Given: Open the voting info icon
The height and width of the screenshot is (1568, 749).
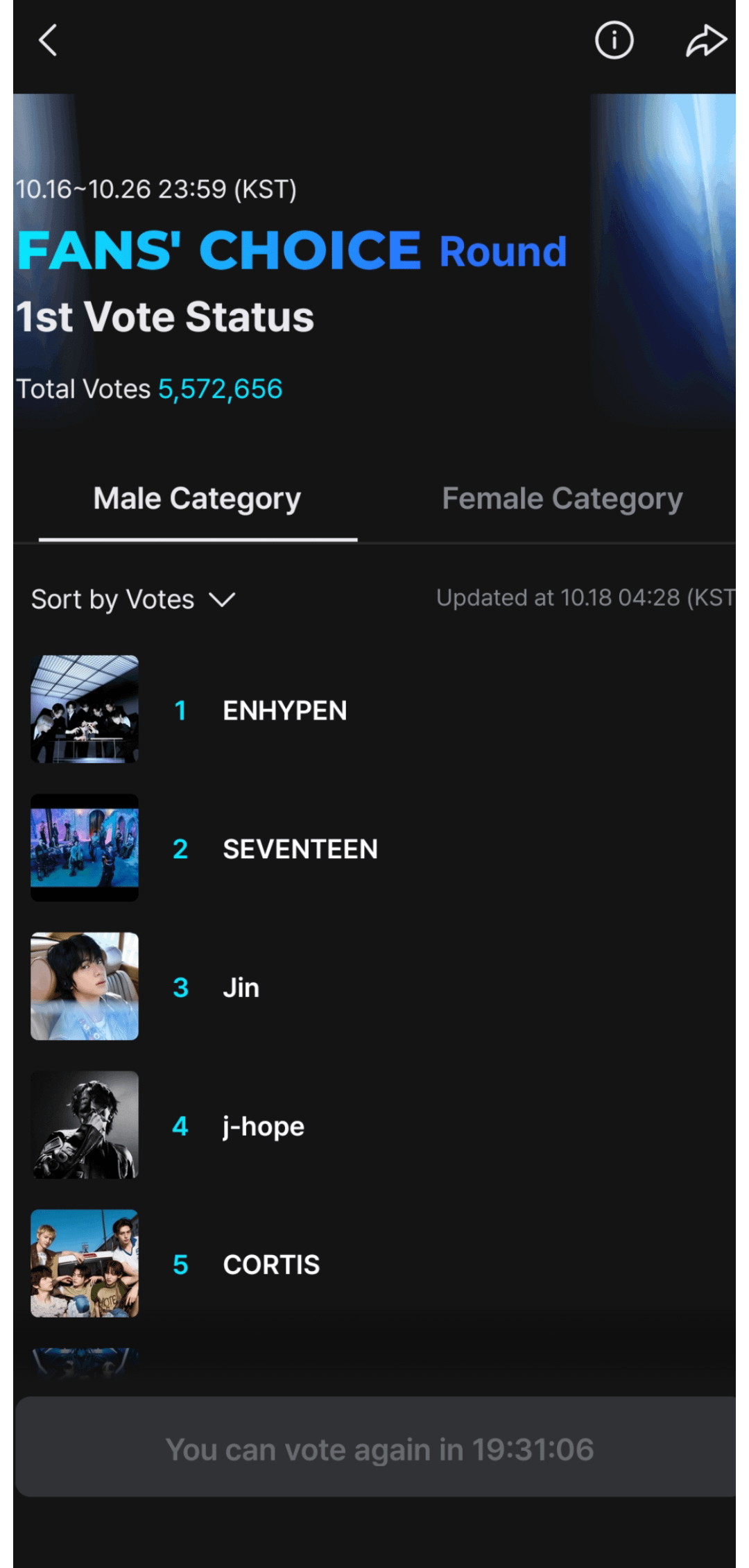Looking at the screenshot, I should pyautogui.click(x=613, y=40).
